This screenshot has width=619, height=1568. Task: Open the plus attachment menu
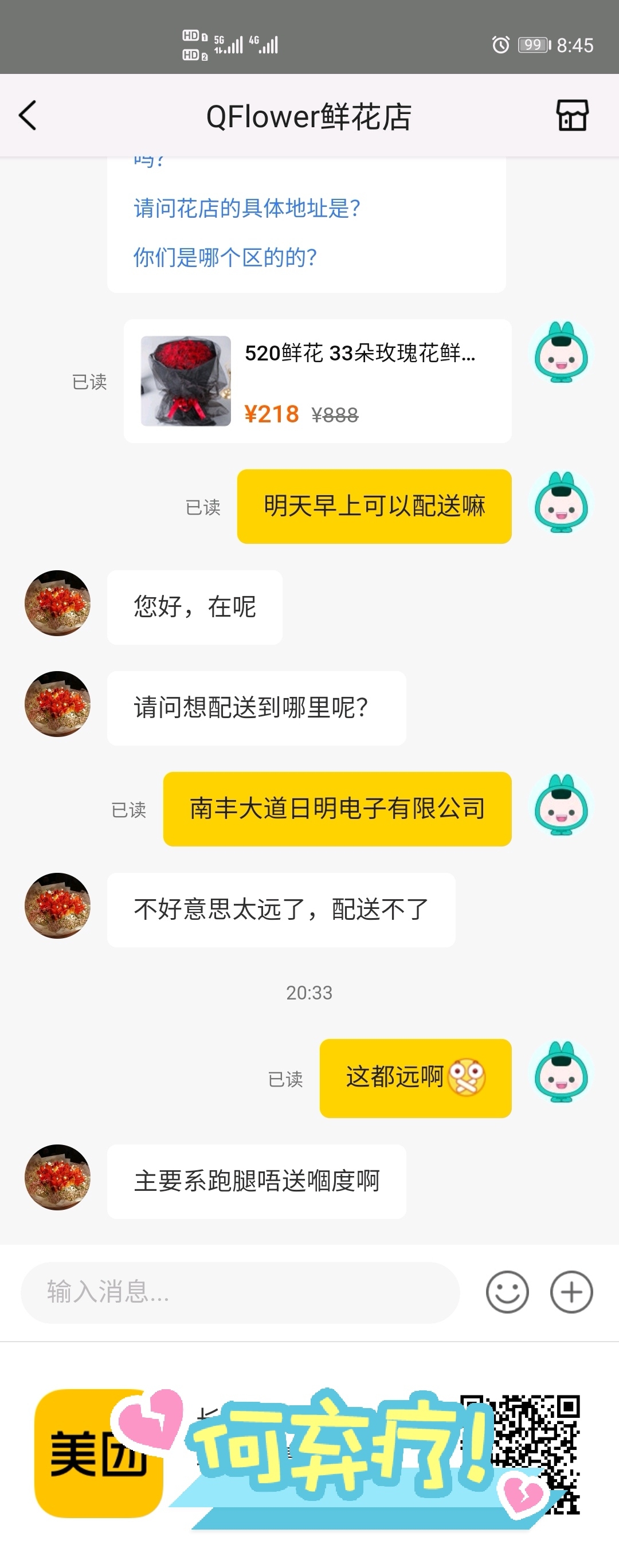point(571,1292)
